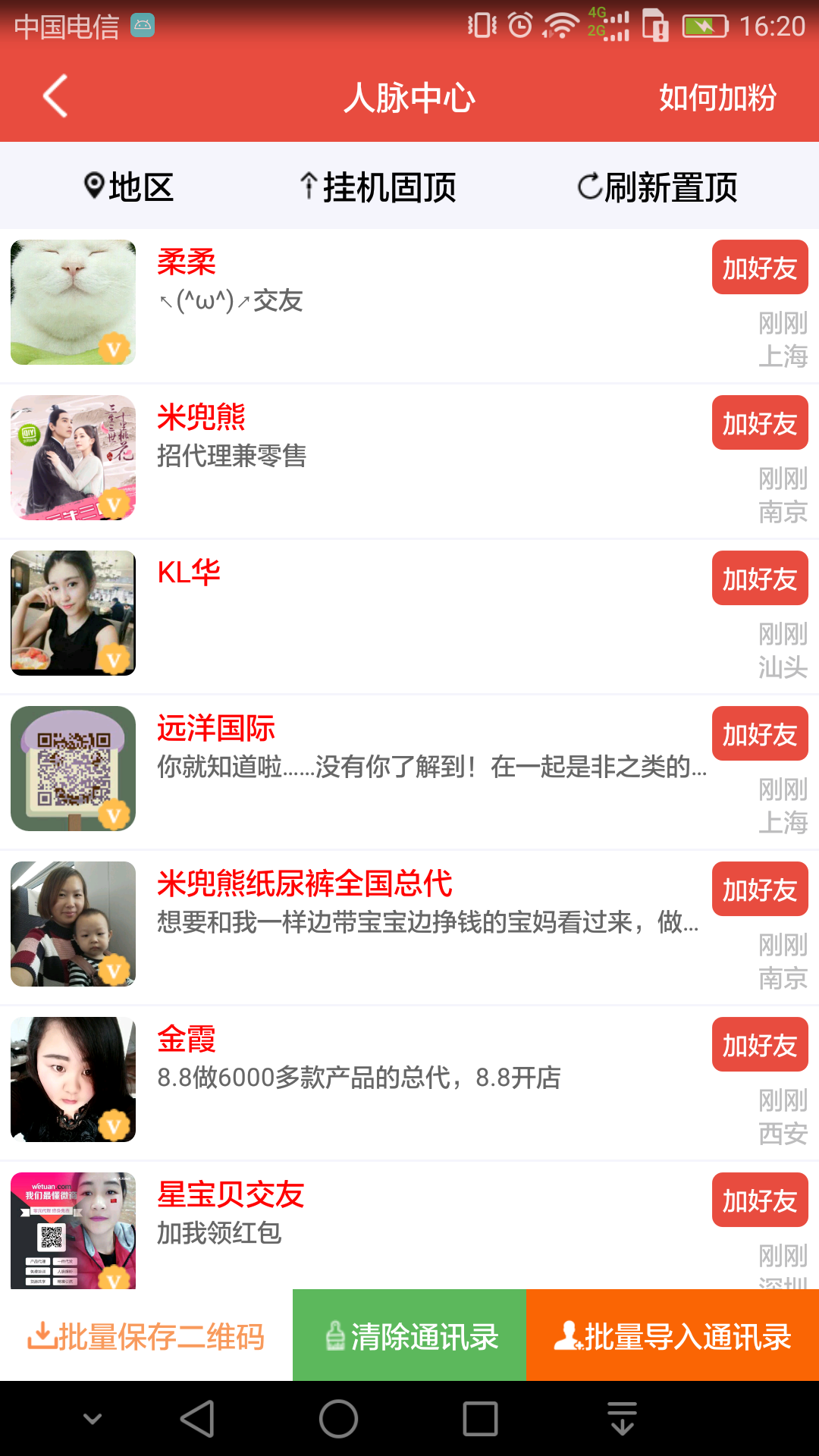819x1456 pixels.
Task: Open 金霞's contact entry
Action: pyautogui.click(x=425, y=1077)
